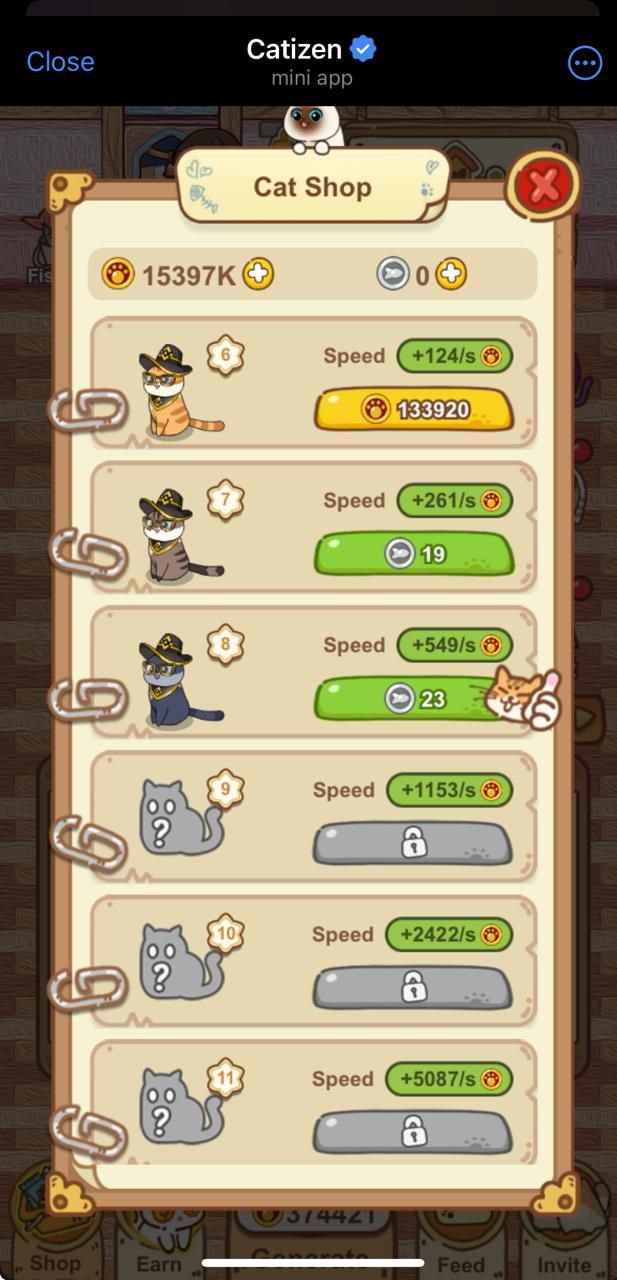Buy level 6 cat for 133920 coins
617x1280 pixels.
tap(413, 410)
